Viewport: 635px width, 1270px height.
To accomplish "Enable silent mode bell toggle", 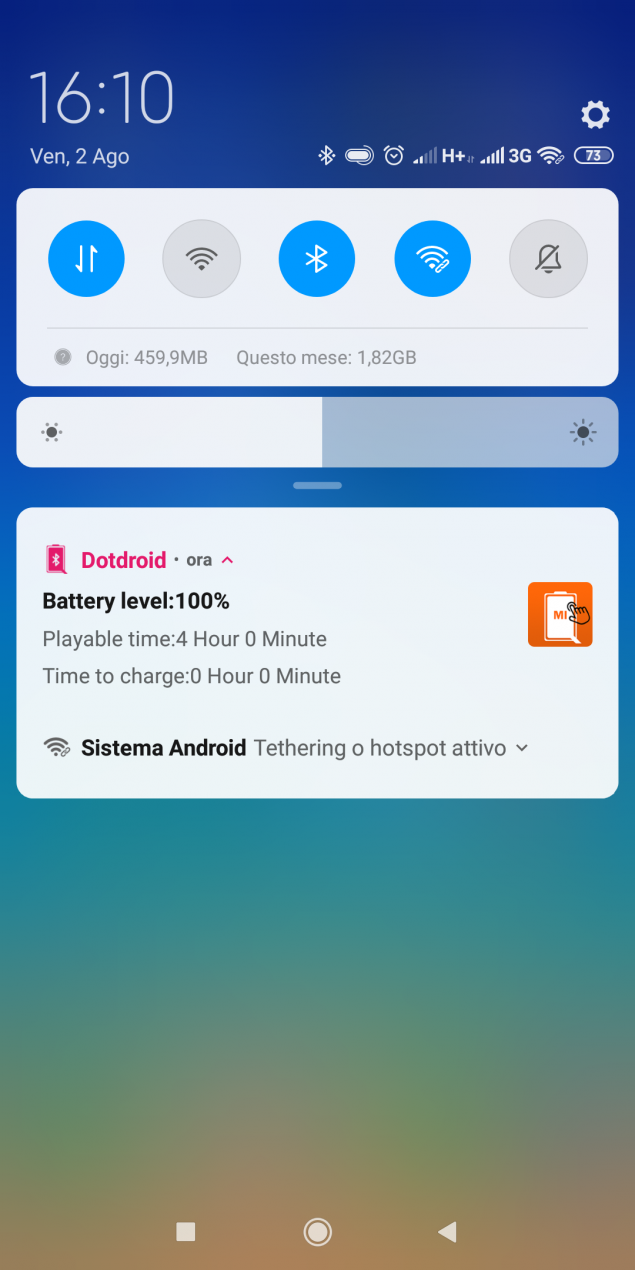I will click(548, 259).
